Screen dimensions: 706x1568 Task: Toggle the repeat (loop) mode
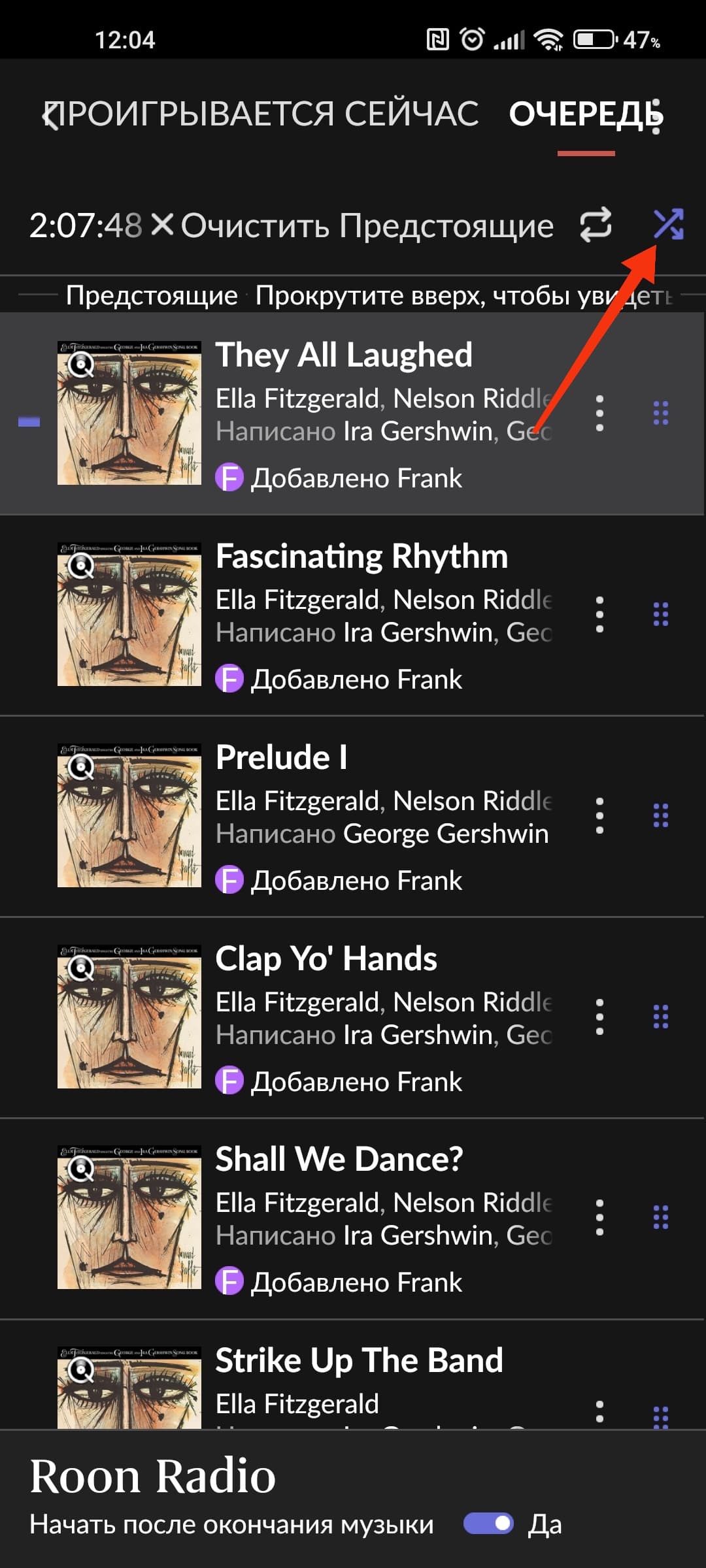point(596,225)
